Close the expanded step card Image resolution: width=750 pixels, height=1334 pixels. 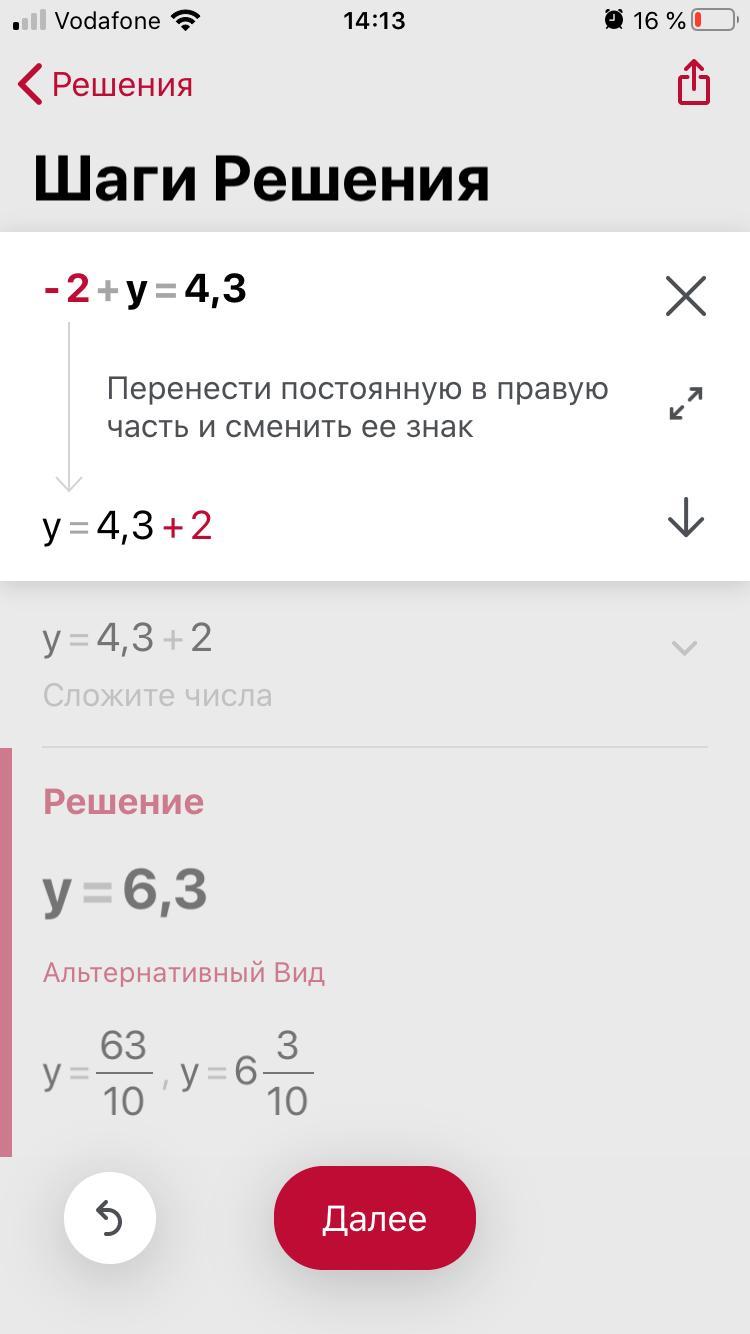coord(686,296)
